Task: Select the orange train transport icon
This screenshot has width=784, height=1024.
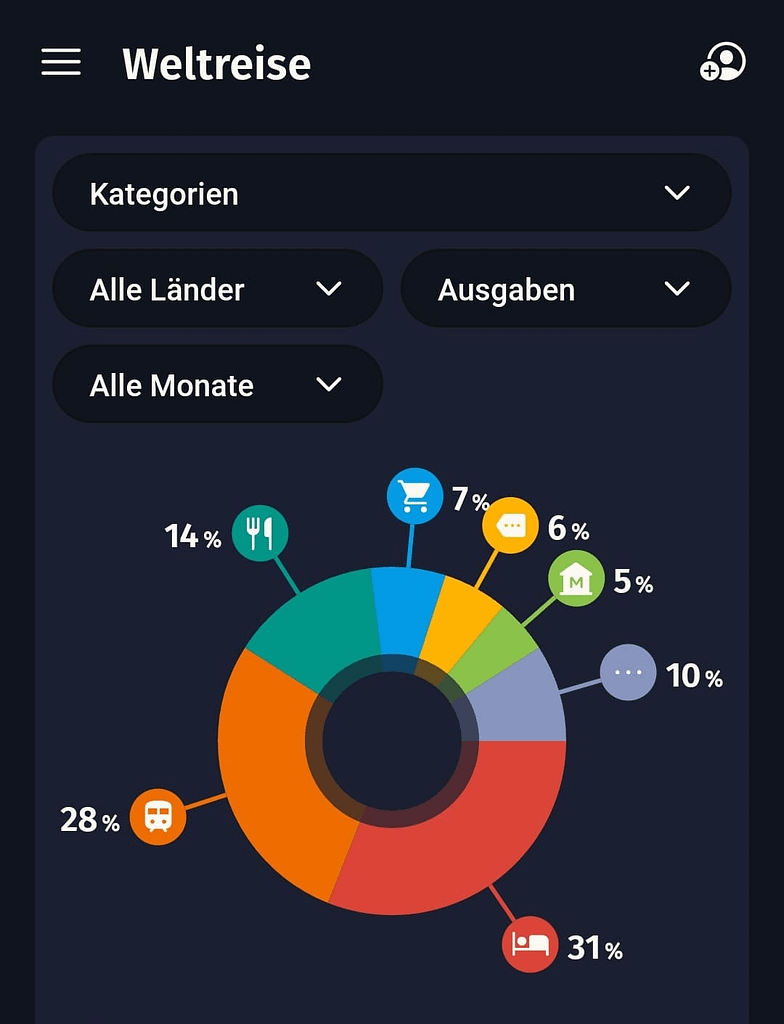Action: (x=160, y=816)
